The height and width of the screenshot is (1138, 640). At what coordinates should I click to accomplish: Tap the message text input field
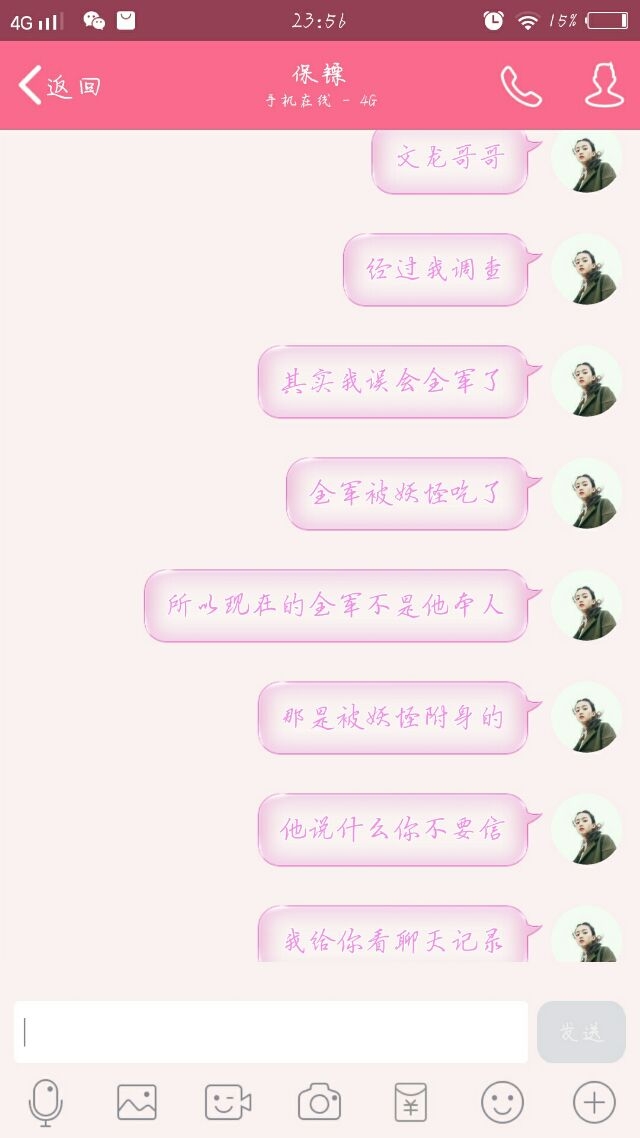pyautogui.click(x=271, y=1032)
